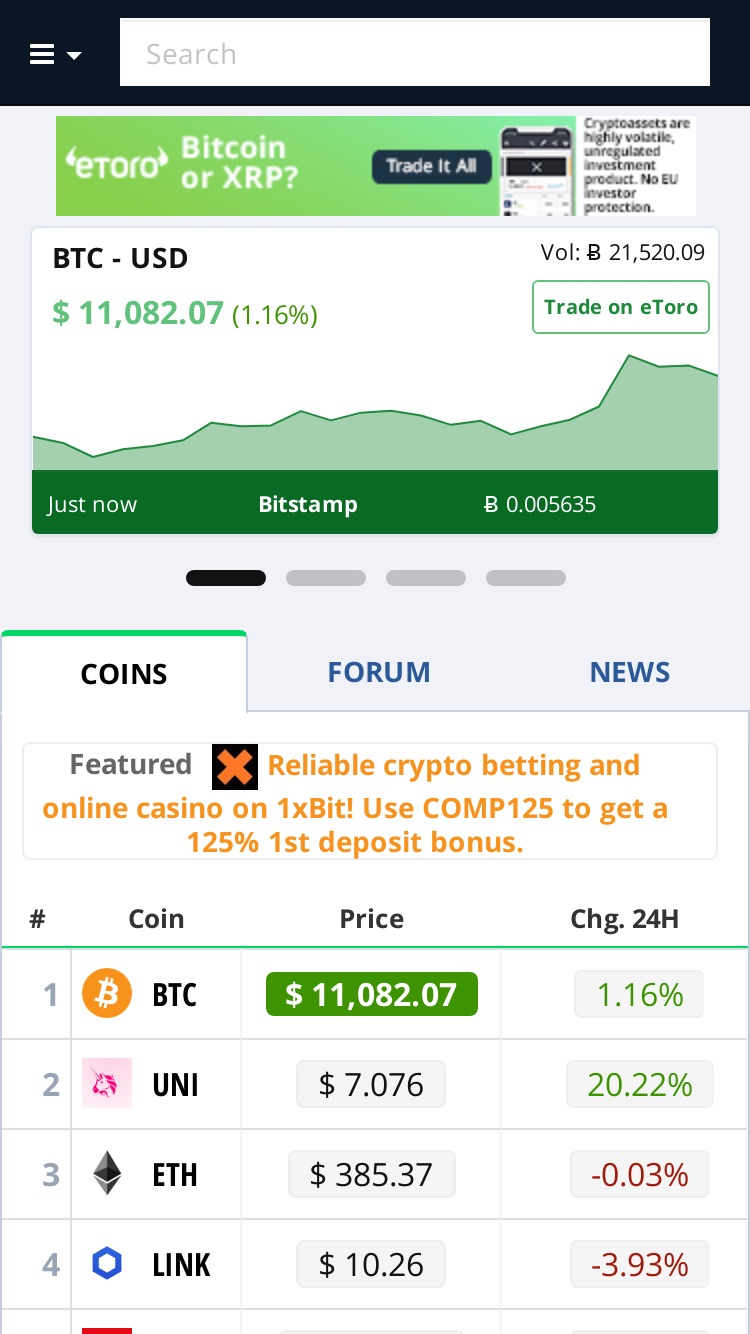
Task: Open the UNI coin row
Action: click(x=375, y=1085)
